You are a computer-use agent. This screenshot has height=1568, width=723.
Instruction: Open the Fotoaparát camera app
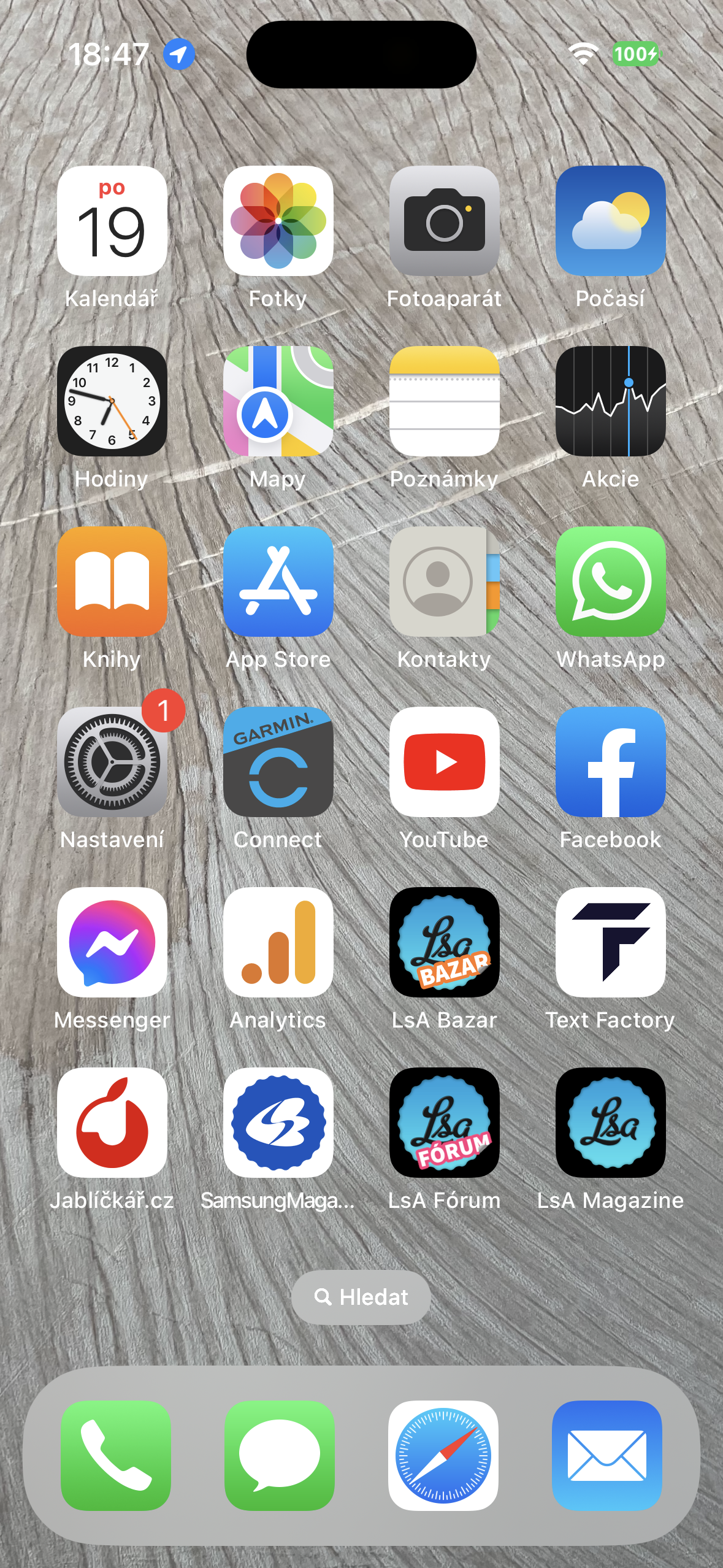click(x=445, y=221)
